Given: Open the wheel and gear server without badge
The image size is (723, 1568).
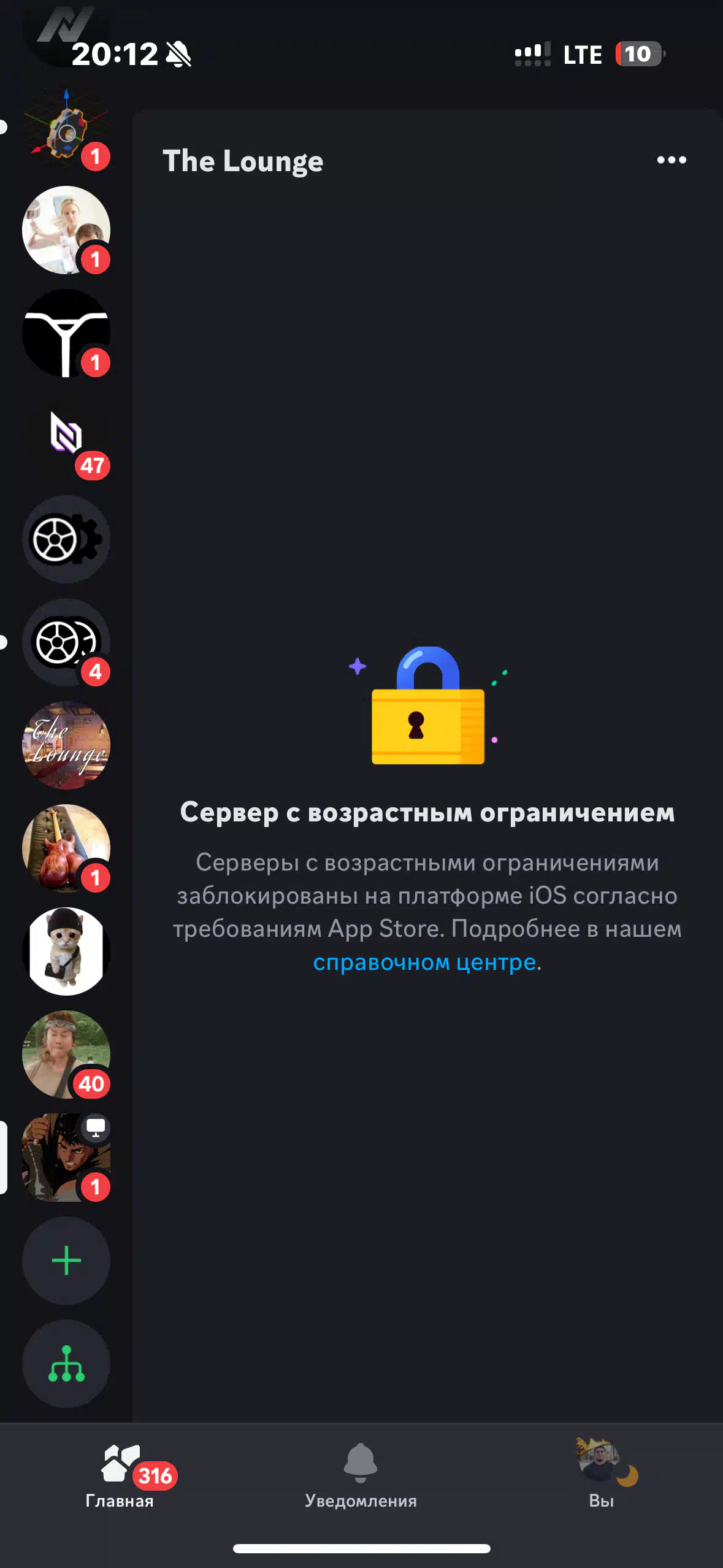Looking at the screenshot, I should coord(66,539).
